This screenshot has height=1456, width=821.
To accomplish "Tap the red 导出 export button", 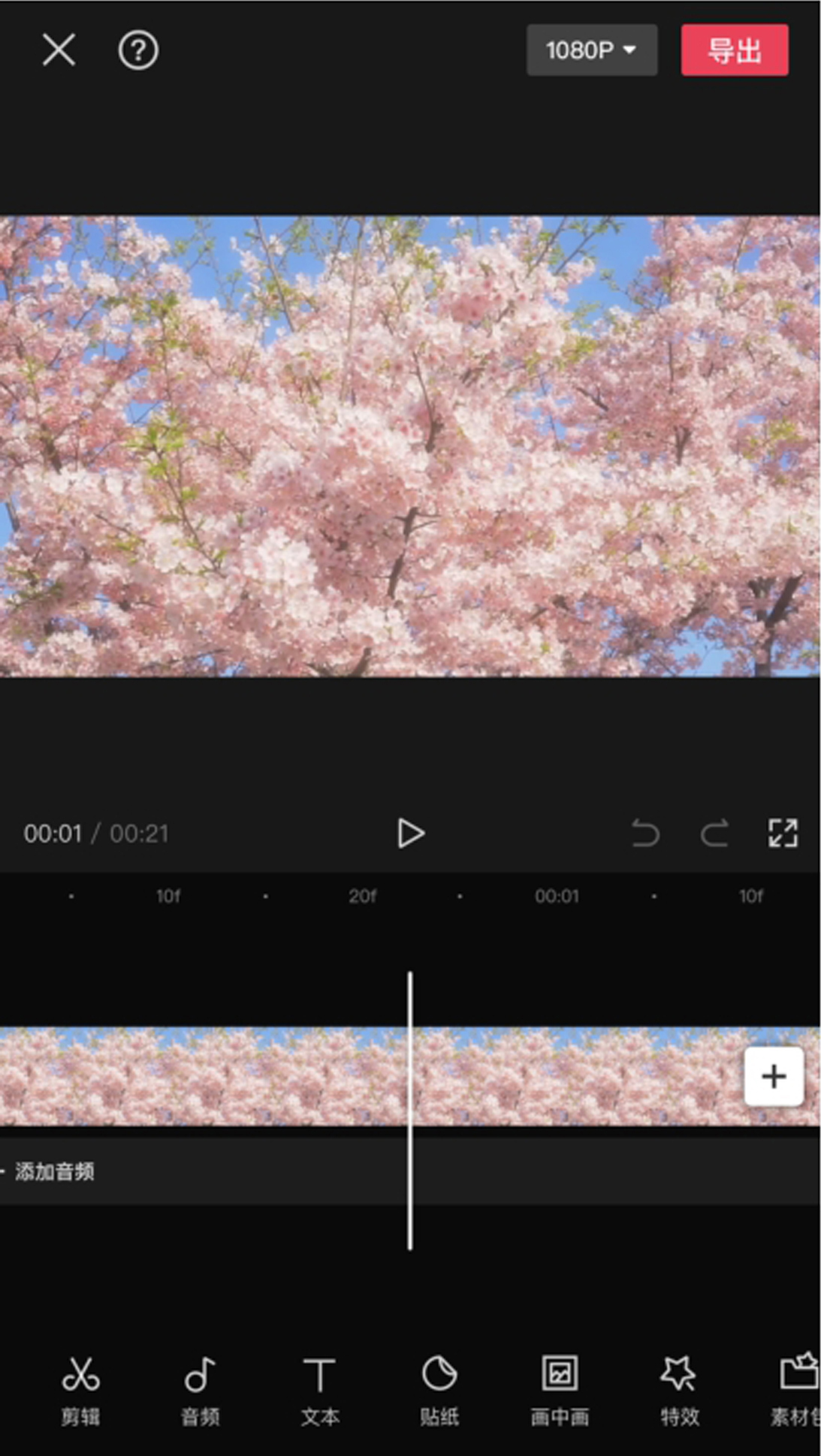I will coord(734,50).
